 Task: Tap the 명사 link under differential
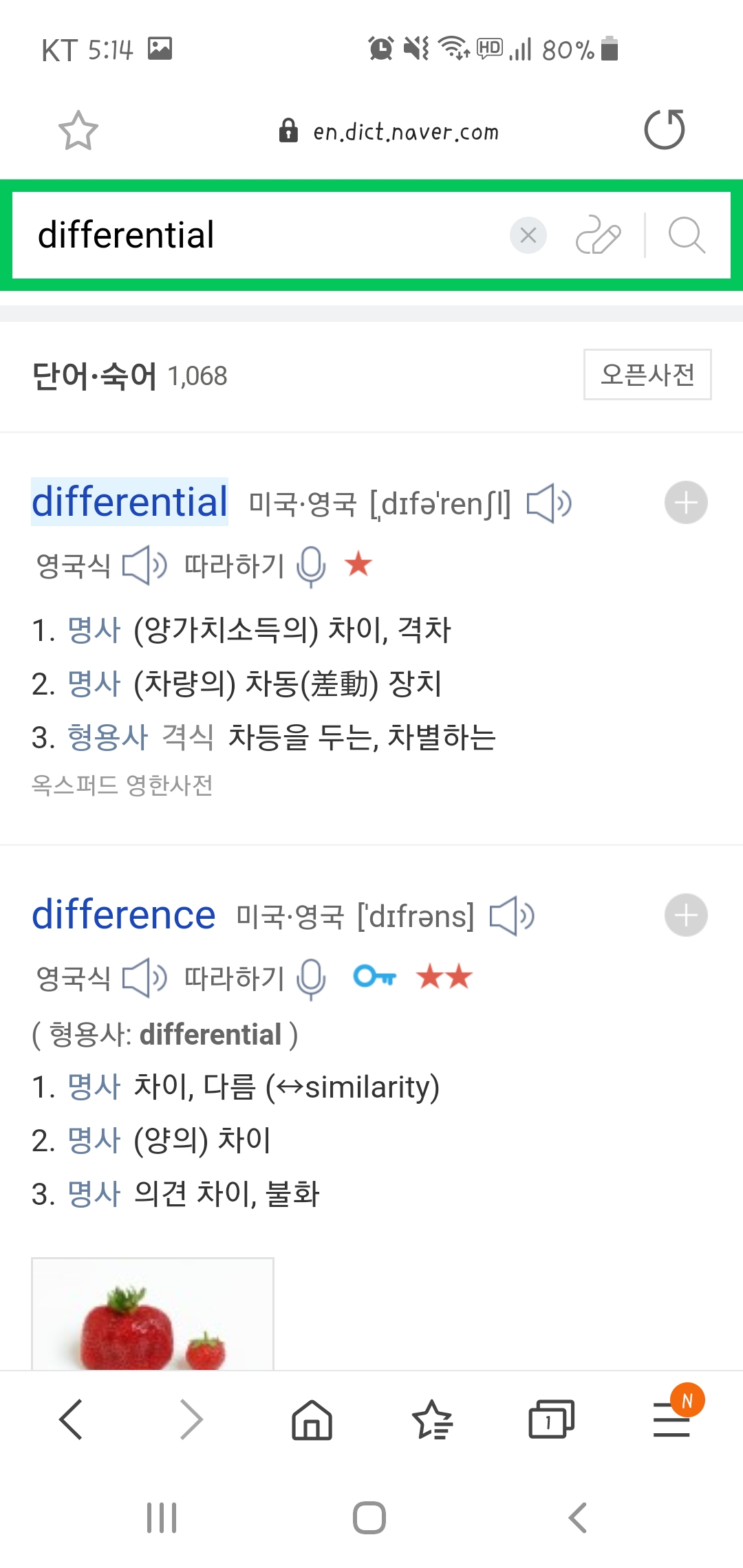tap(94, 628)
